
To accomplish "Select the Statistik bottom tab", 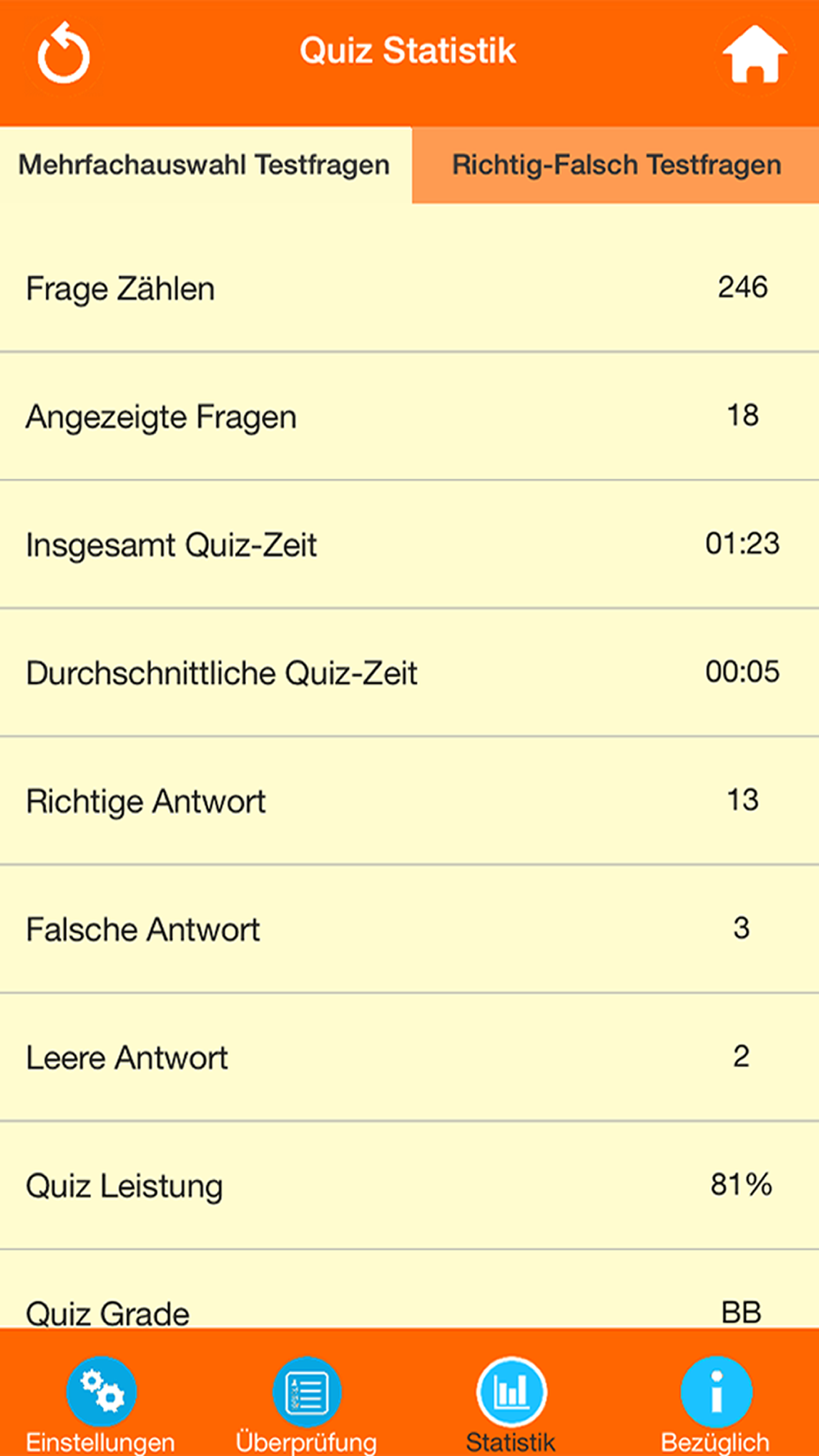I will click(x=511, y=1404).
